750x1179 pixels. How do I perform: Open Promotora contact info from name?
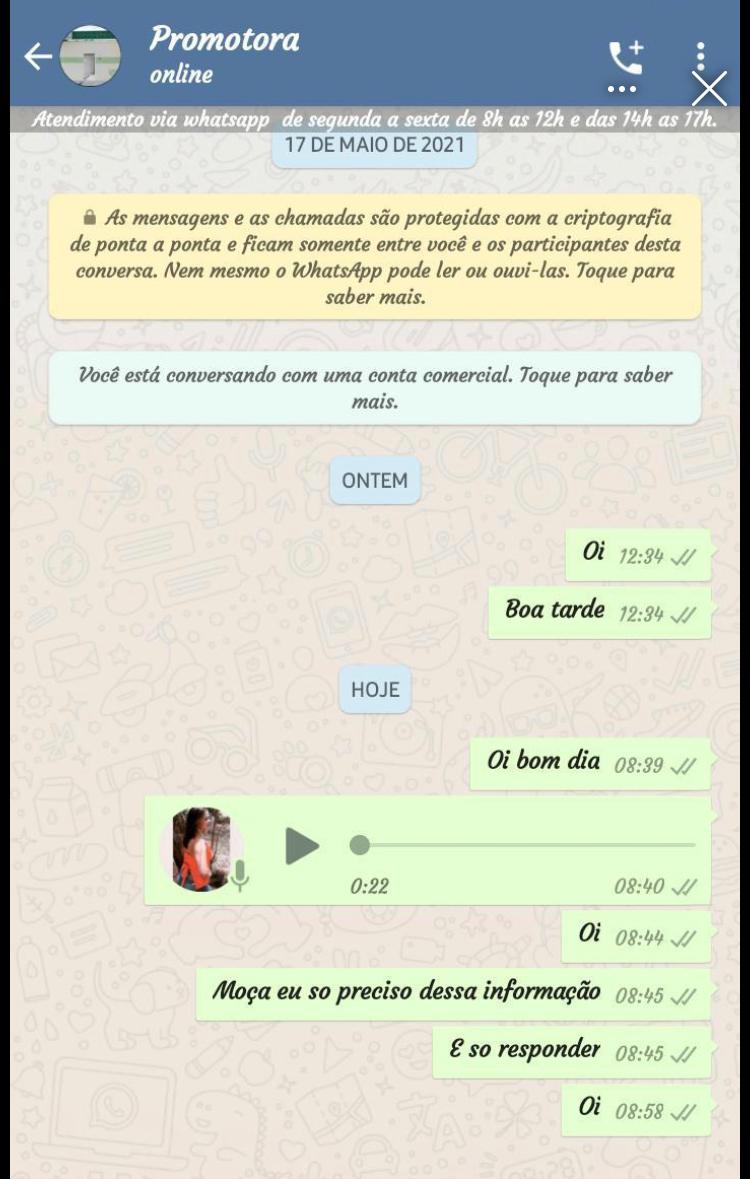pos(224,41)
